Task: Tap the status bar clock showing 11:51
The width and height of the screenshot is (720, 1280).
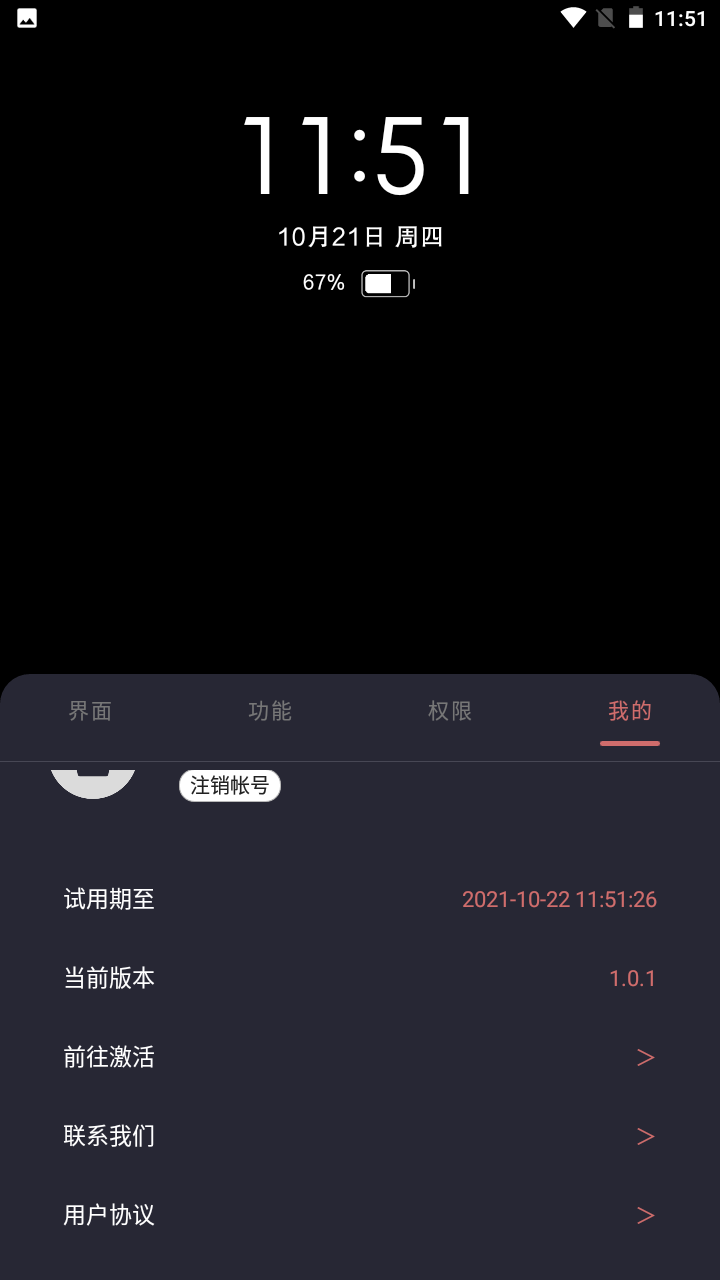Action: (x=682, y=17)
